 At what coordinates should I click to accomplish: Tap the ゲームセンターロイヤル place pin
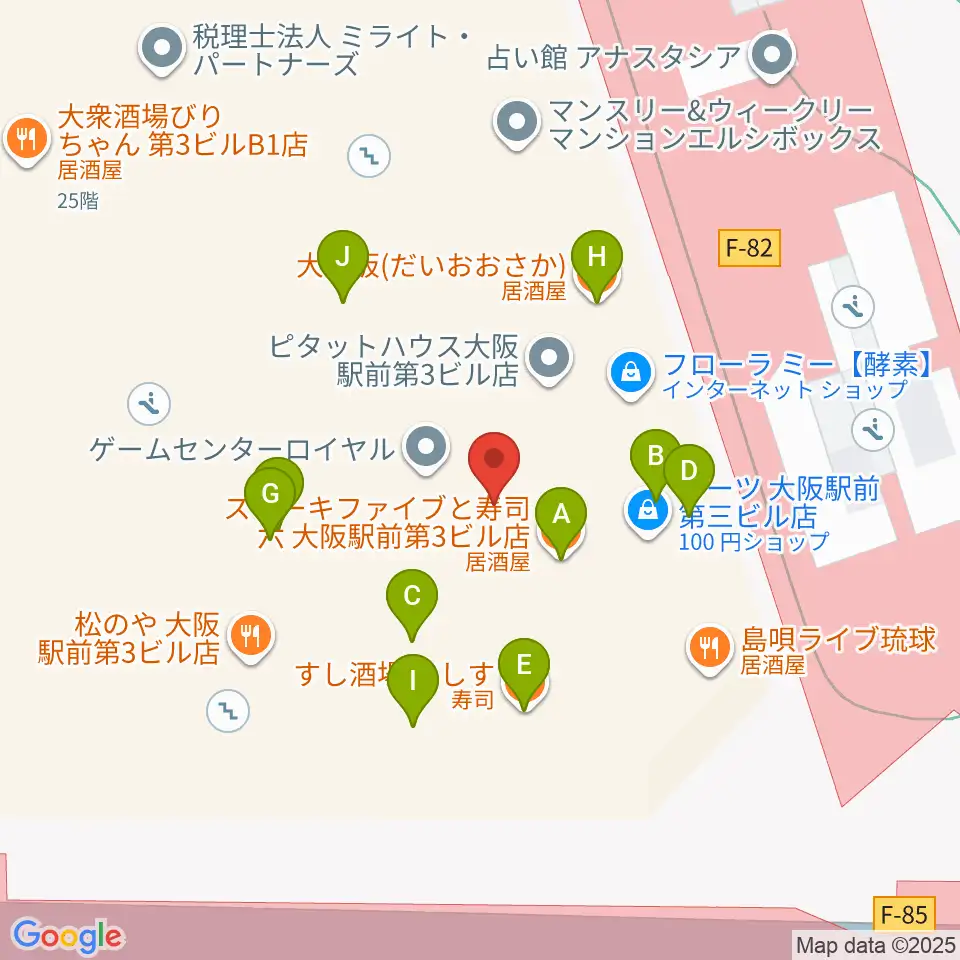click(x=426, y=448)
